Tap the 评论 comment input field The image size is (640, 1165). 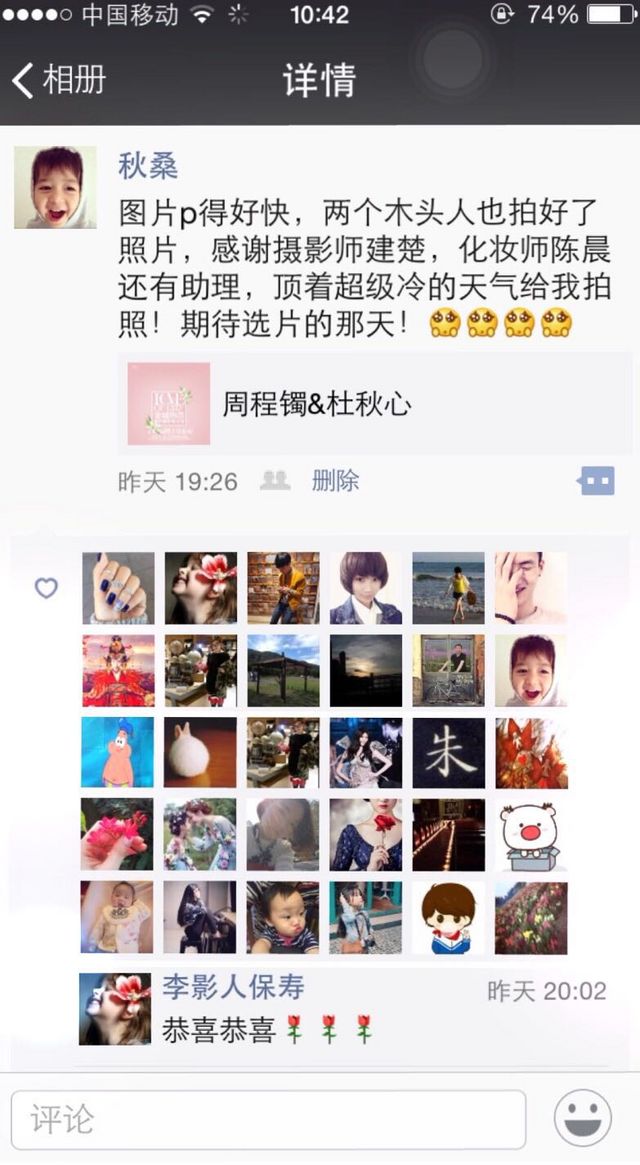(268, 1119)
